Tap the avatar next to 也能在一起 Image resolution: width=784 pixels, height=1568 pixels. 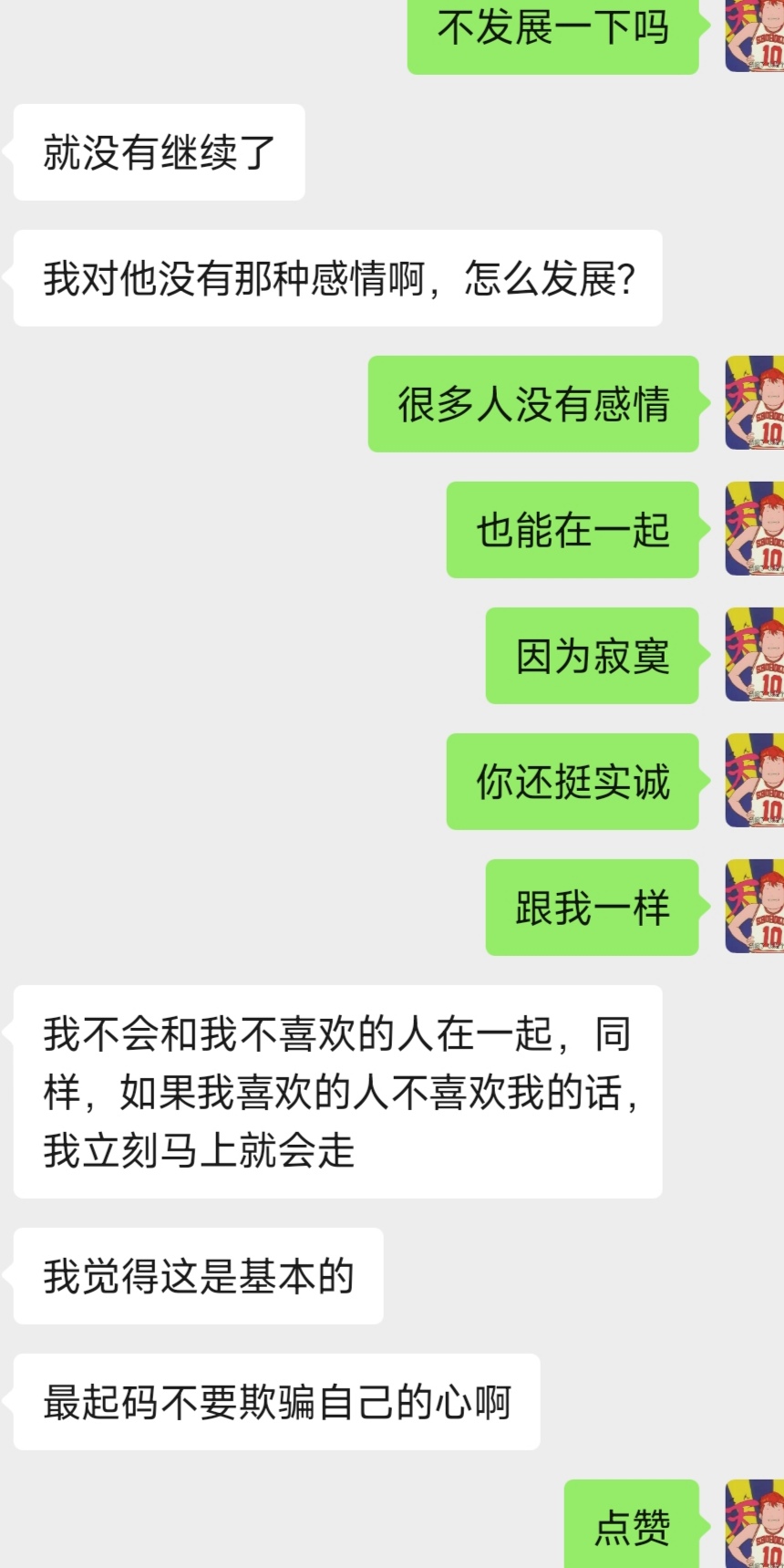(755, 529)
